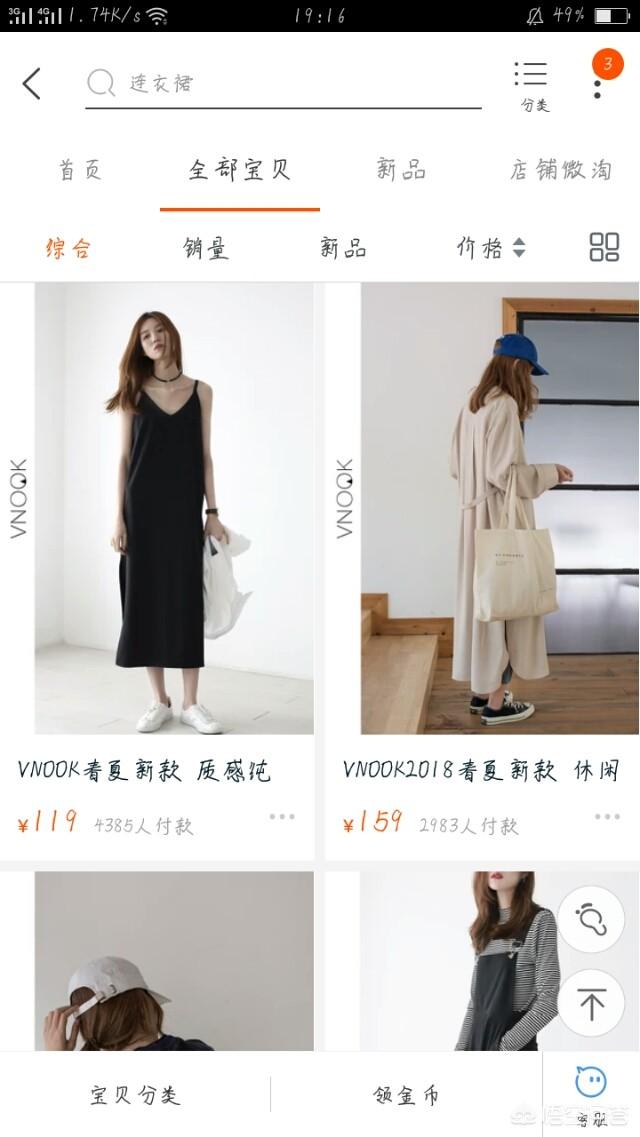This screenshot has width=640, height=1137.
Task: Switch to the 店铺微淘 tab
Action: (x=561, y=170)
